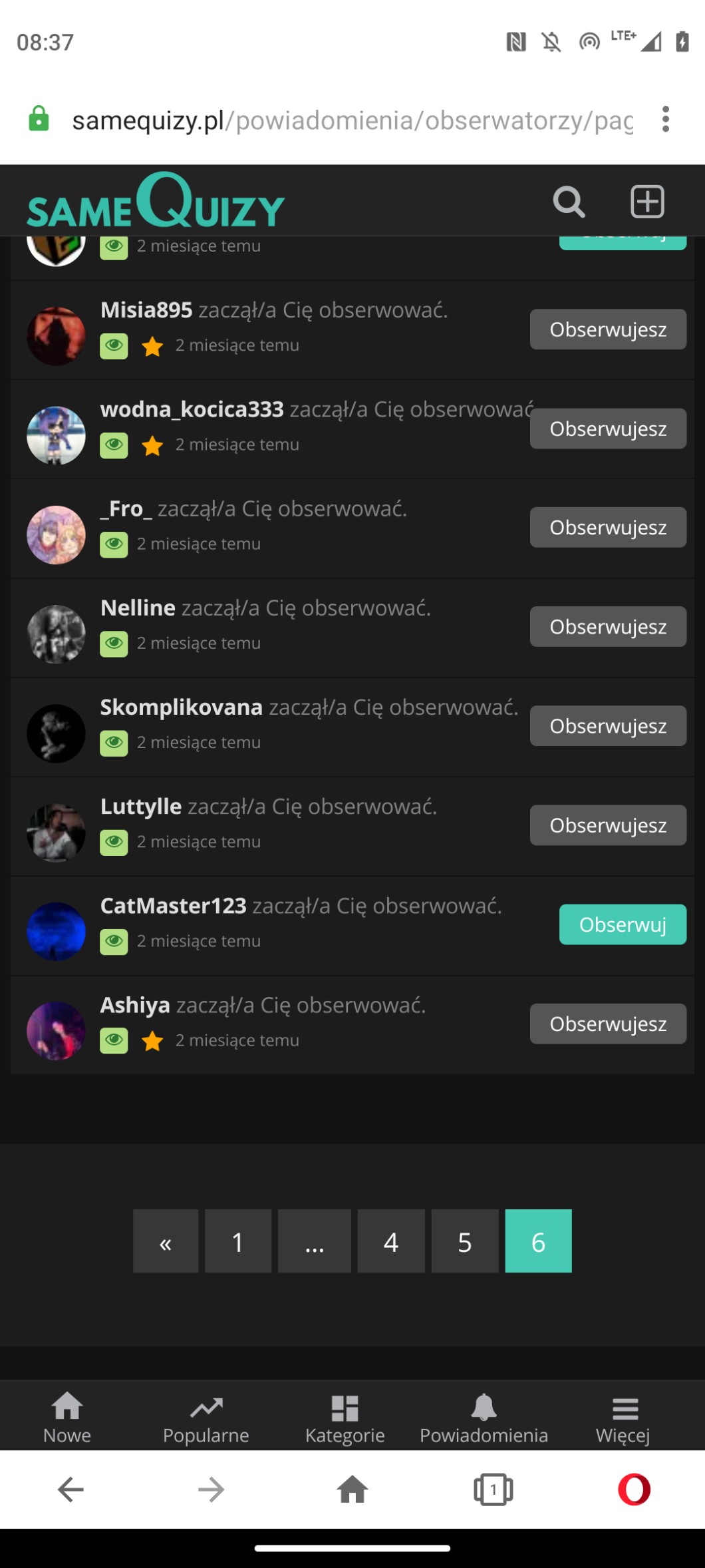Jump to page 1

coord(238,1241)
